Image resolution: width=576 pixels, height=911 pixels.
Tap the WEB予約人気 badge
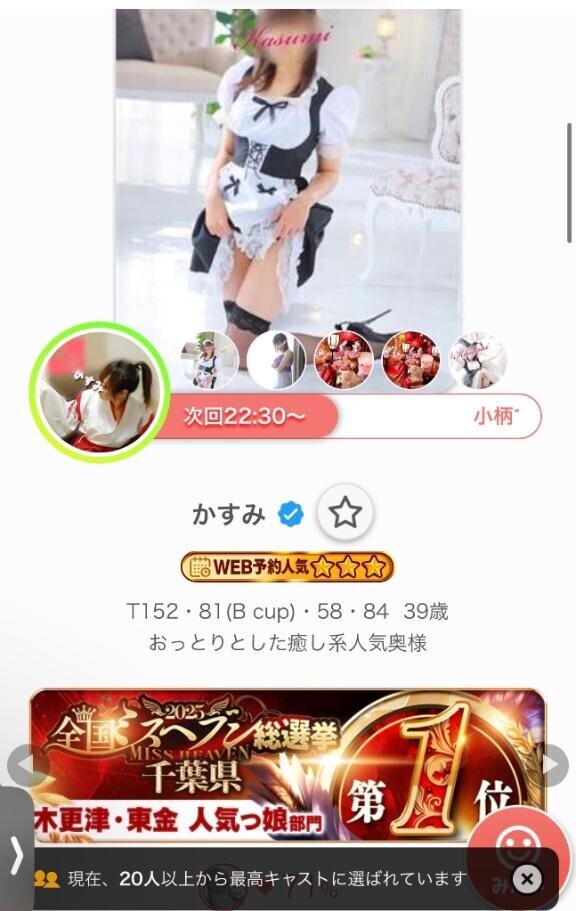[287, 566]
